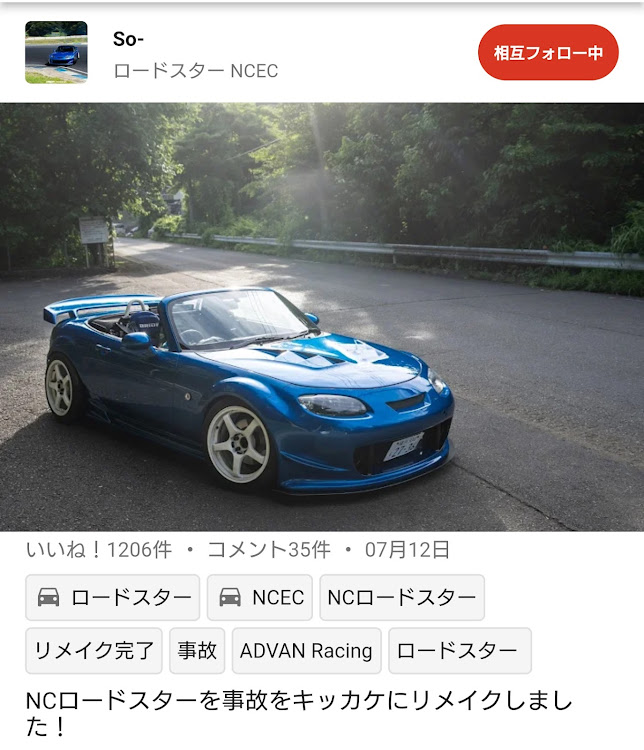Open So-'s profile avatar
This screenshot has height=750, width=644.
click(56, 52)
